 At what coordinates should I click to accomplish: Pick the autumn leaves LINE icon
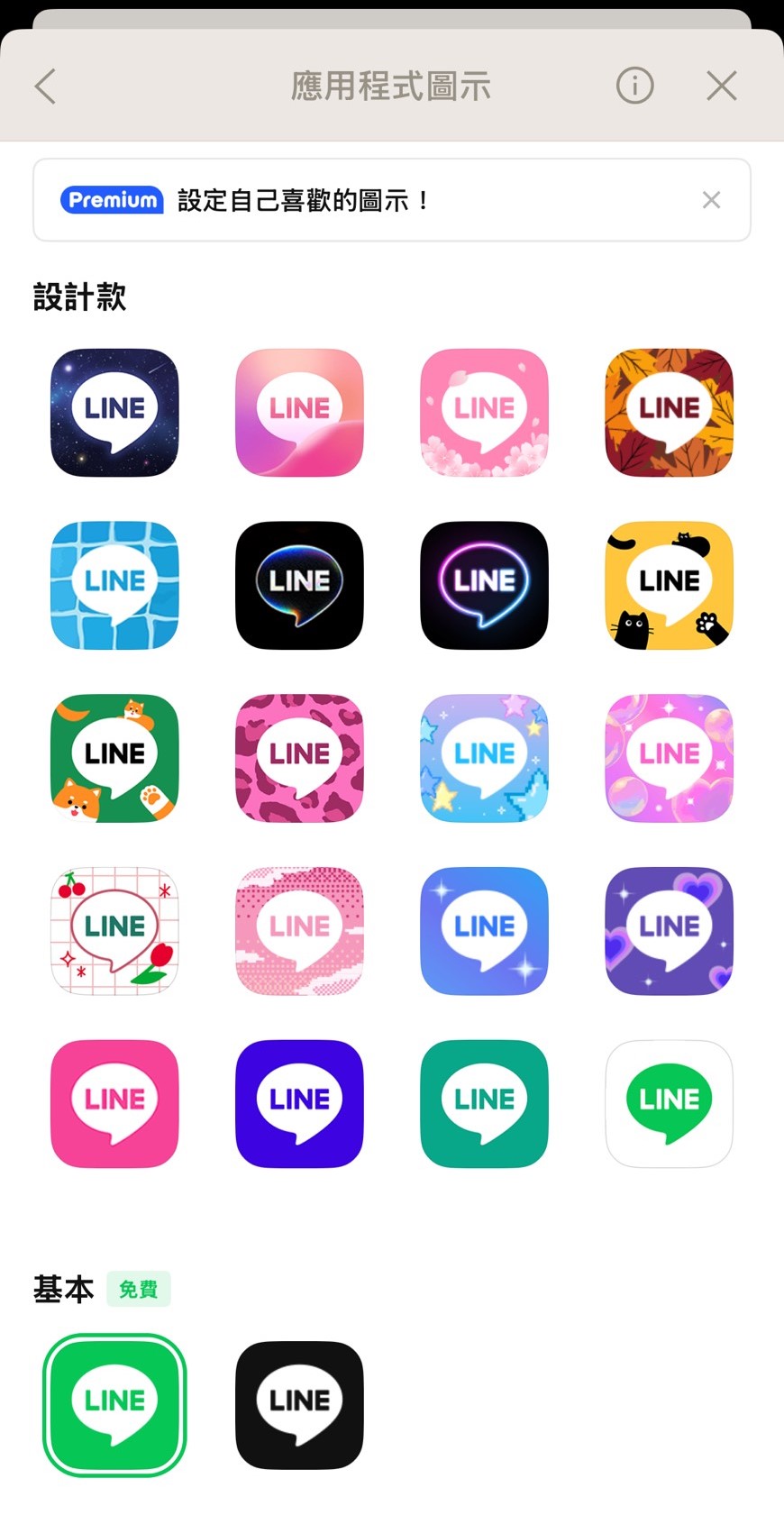668,412
